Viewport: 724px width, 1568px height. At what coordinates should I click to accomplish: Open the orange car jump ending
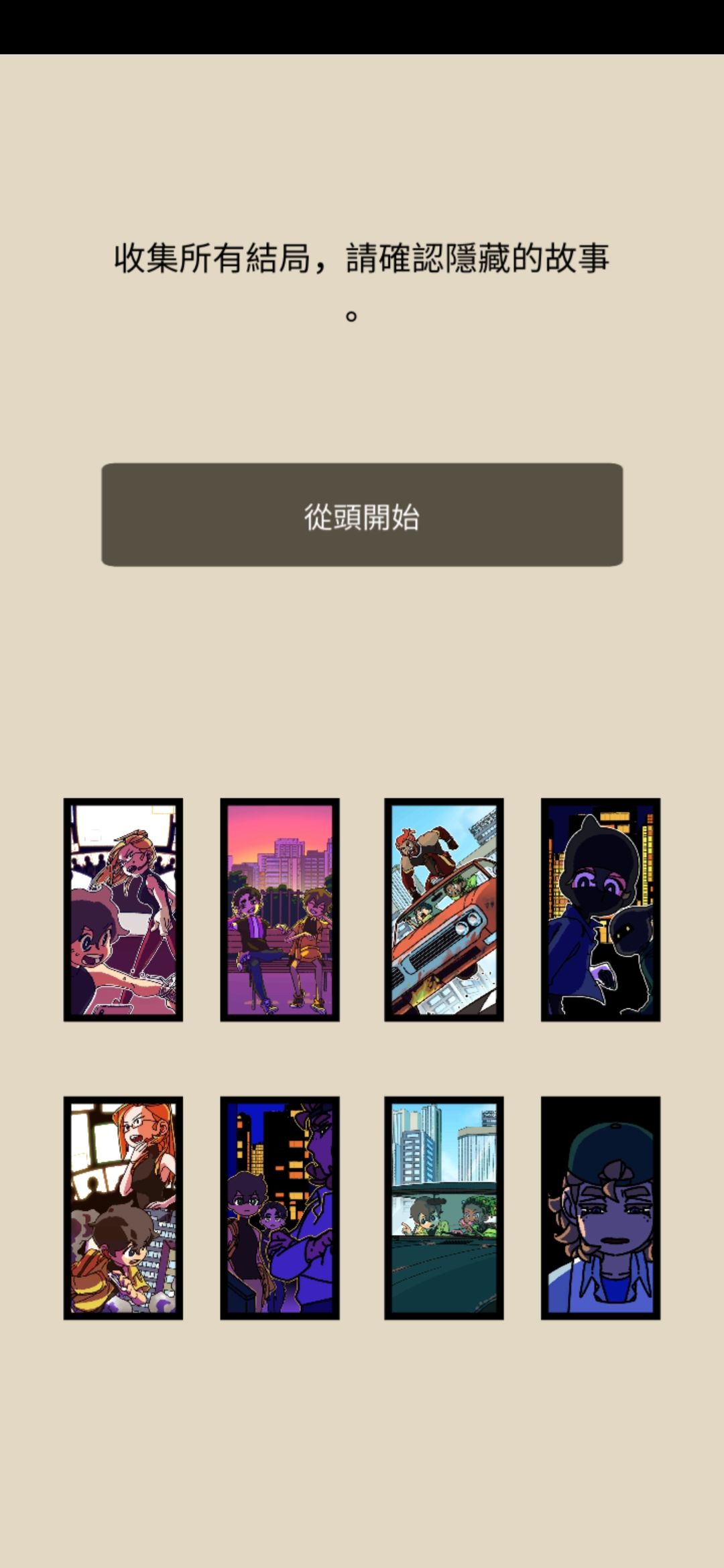coord(444,909)
